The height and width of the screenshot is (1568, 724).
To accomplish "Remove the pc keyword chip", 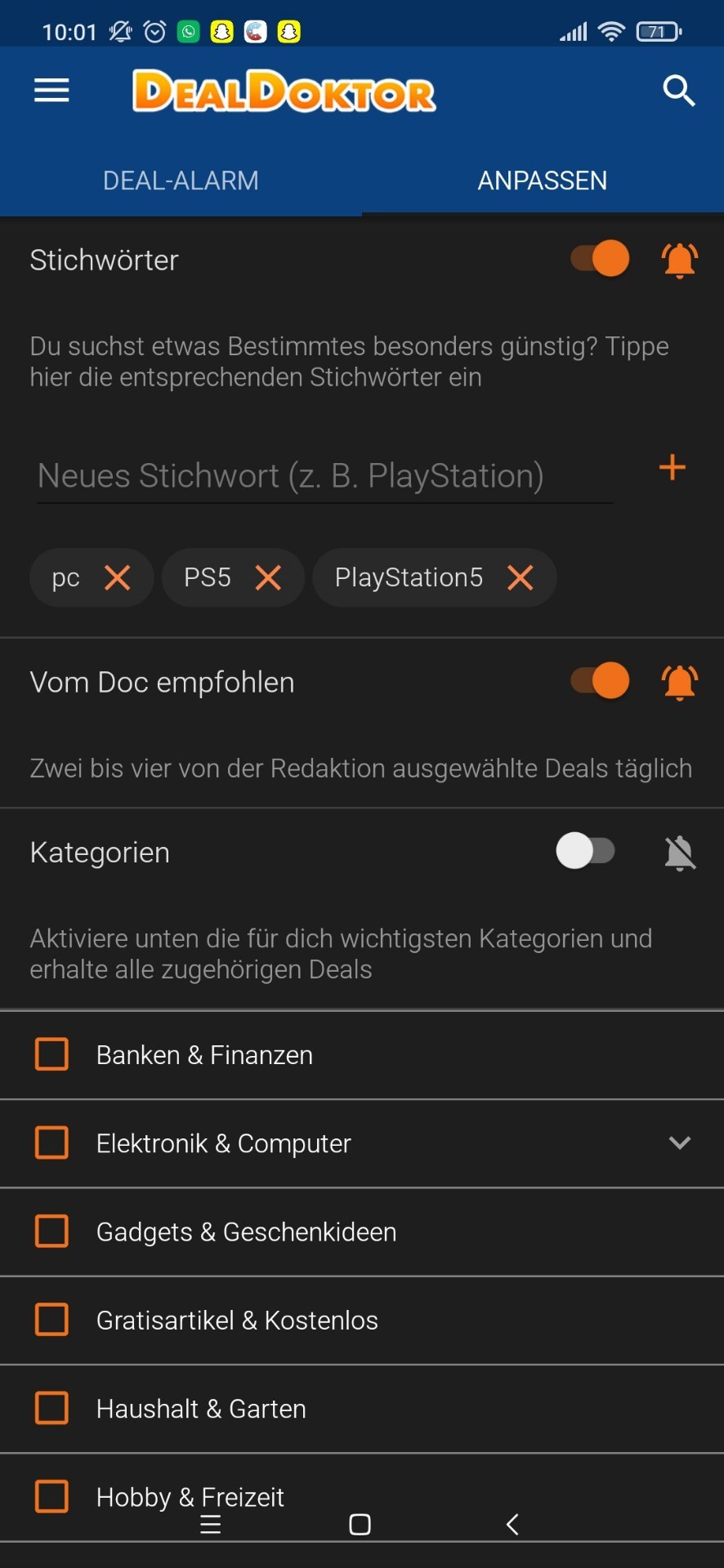I will tap(118, 578).
